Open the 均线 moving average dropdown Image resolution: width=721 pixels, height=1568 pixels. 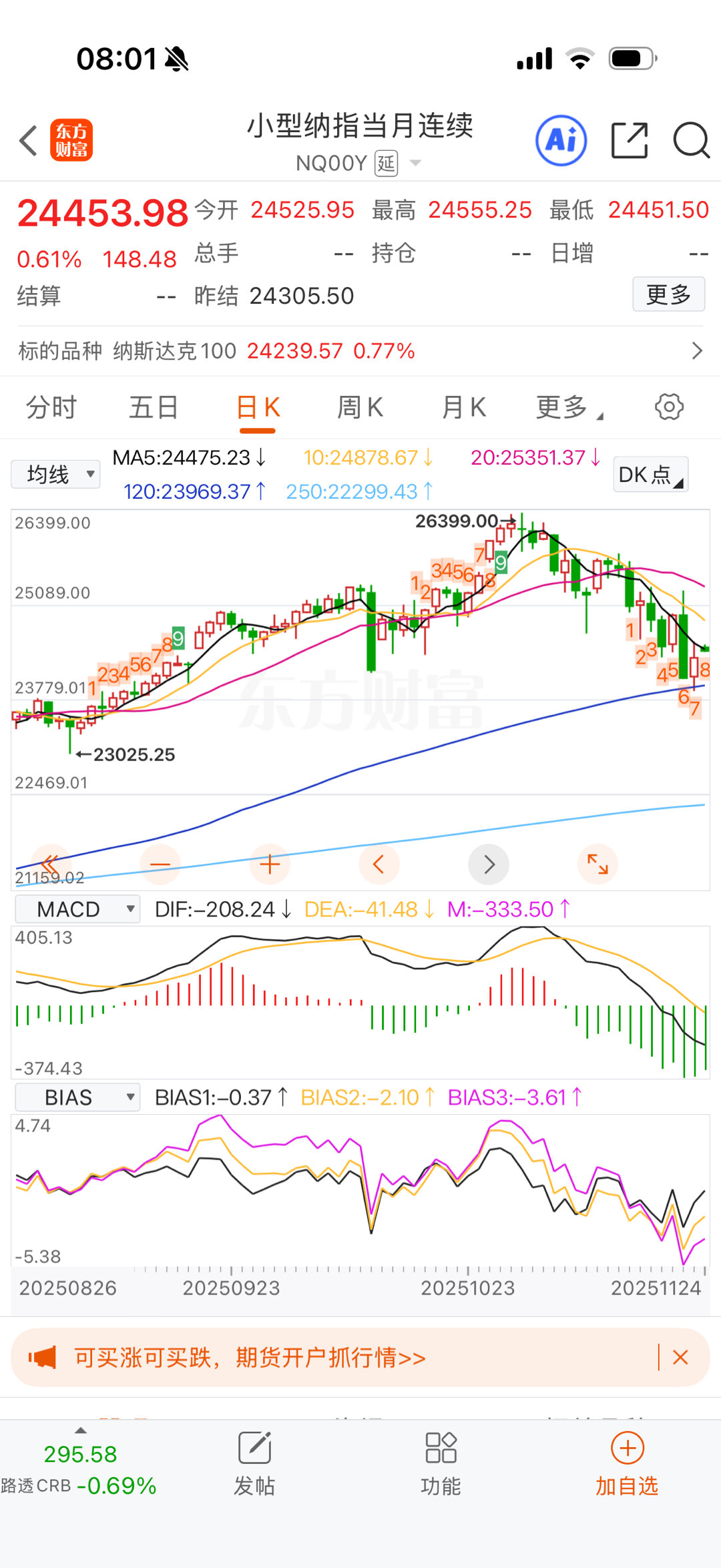(55, 474)
